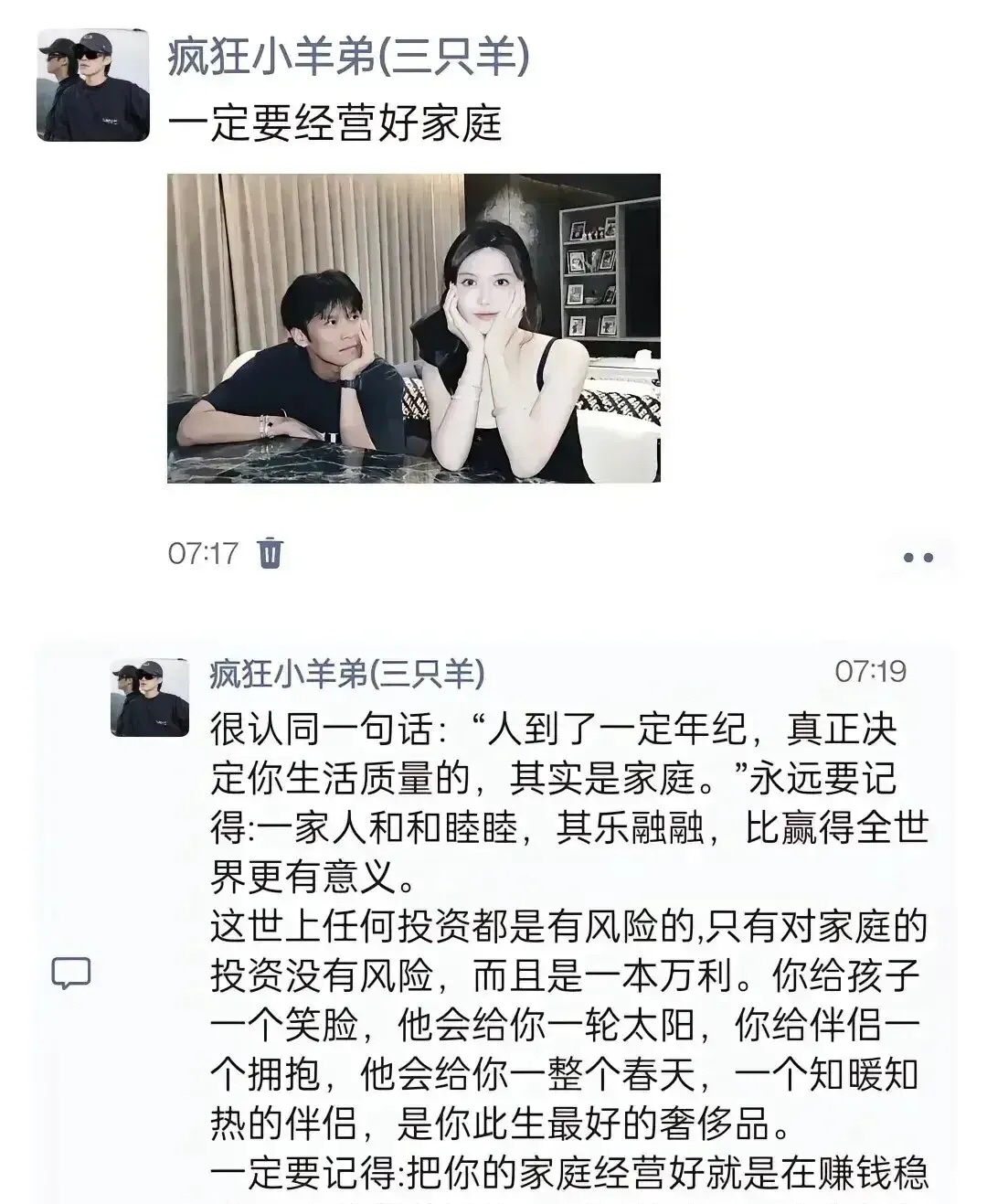Open 疯狂小羊弟(三只羊) profile name at top

pos(348,58)
